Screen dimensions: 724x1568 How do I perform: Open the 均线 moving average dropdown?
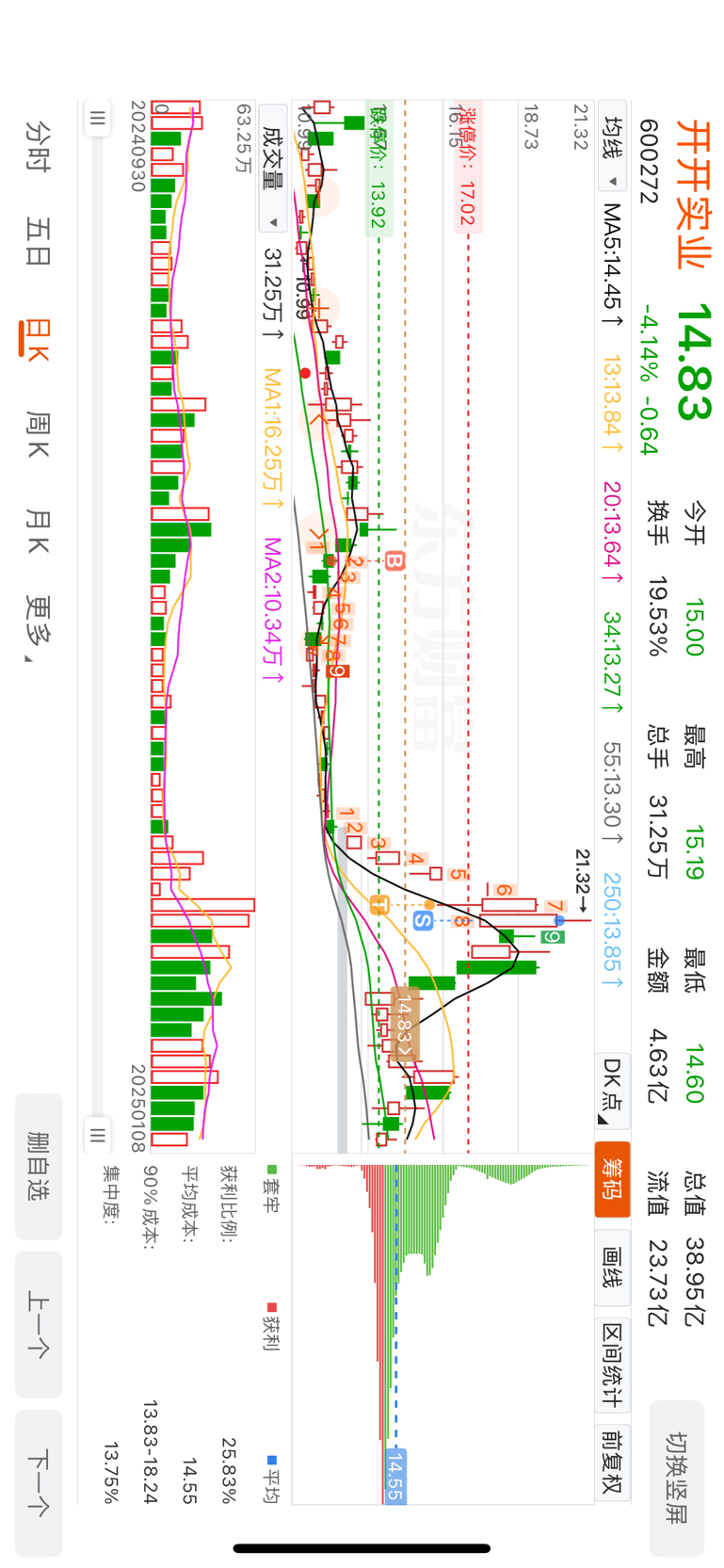[613, 153]
